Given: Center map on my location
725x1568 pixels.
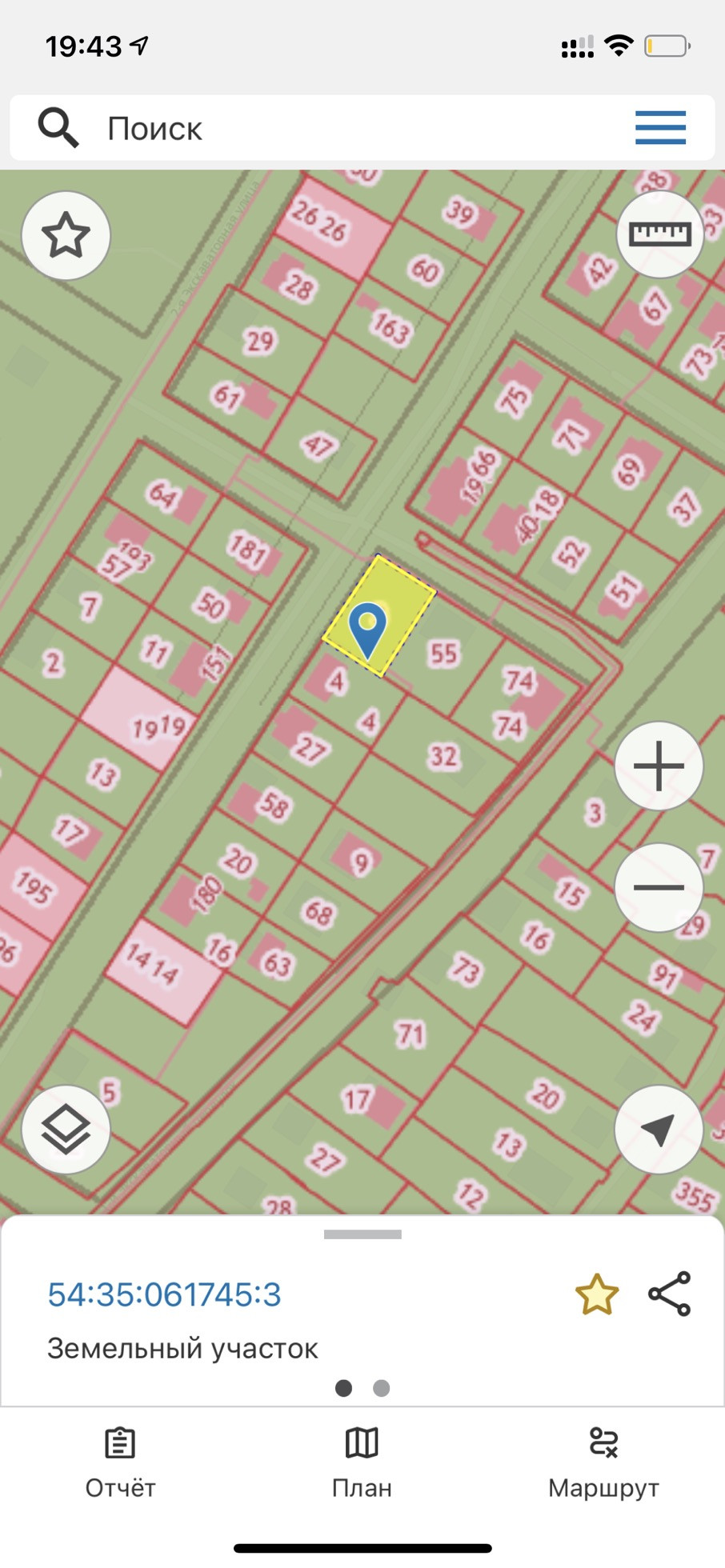Looking at the screenshot, I should [659, 1130].
